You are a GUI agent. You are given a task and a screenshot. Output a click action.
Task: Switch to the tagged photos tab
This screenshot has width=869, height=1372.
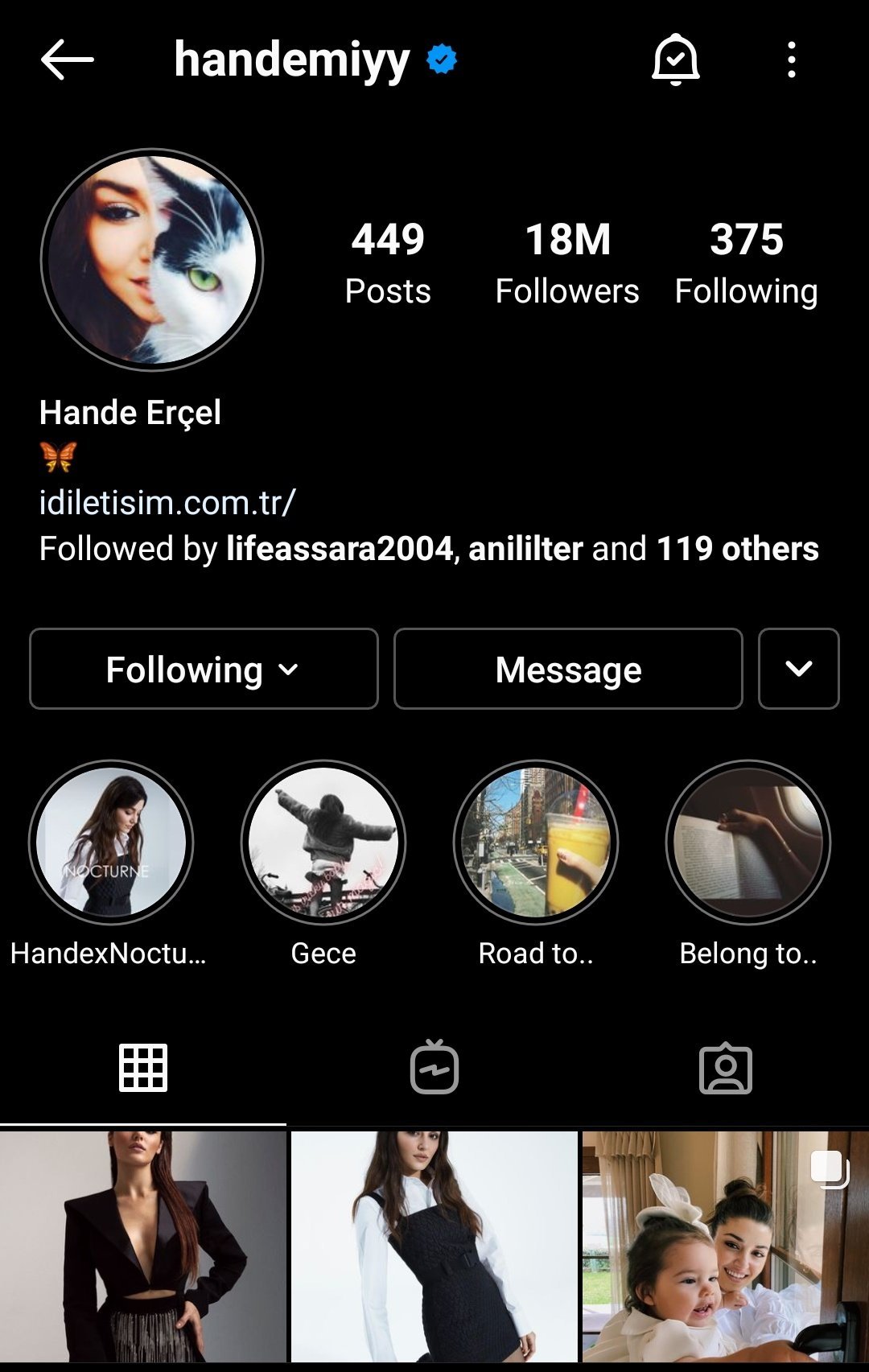click(x=725, y=1068)
